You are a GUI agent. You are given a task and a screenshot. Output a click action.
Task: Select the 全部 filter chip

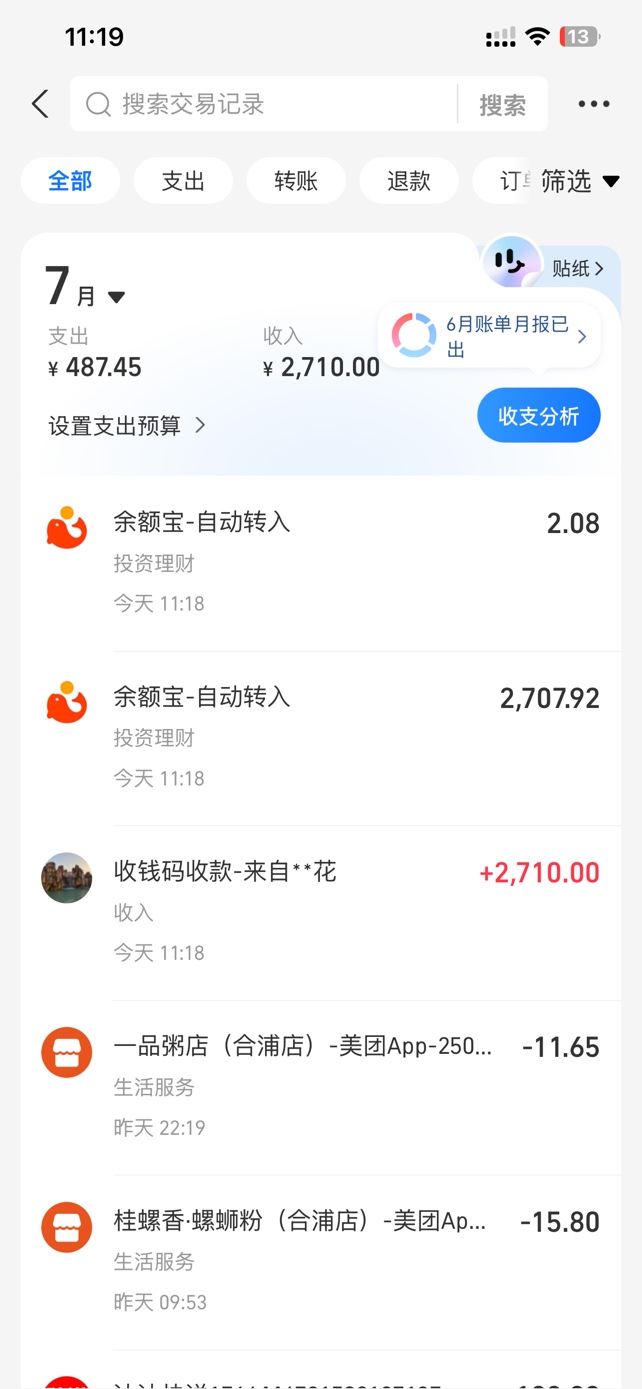[70, 181]
